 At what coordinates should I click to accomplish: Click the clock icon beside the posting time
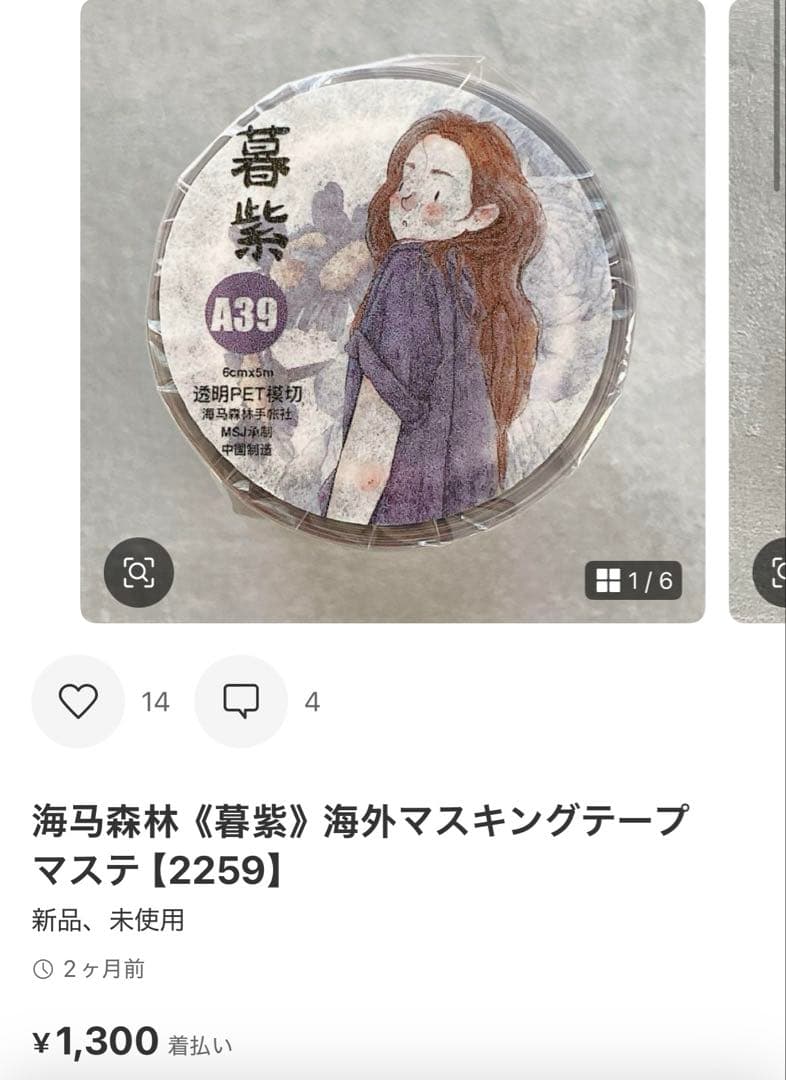click(44, 968)
